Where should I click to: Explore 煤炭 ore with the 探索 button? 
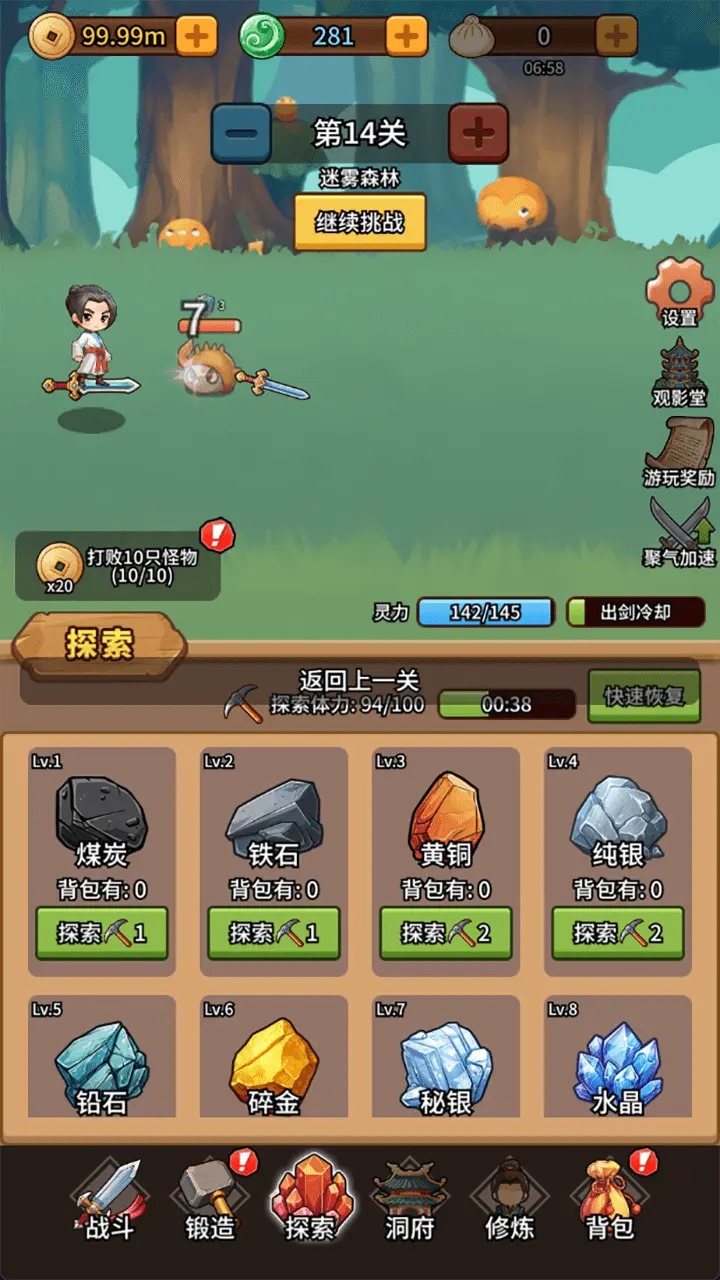[x=102, y=933]
